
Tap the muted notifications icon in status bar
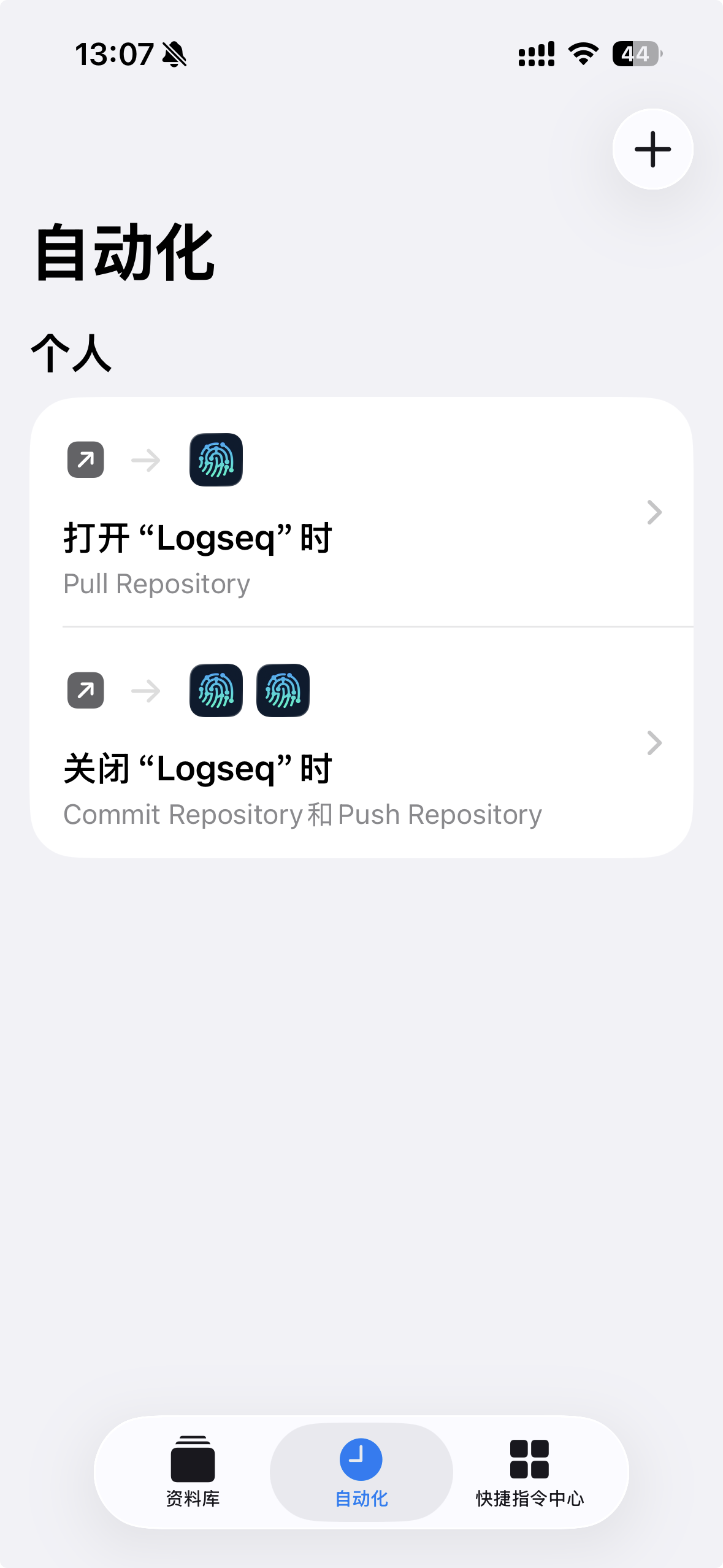(x=174, y=55)
